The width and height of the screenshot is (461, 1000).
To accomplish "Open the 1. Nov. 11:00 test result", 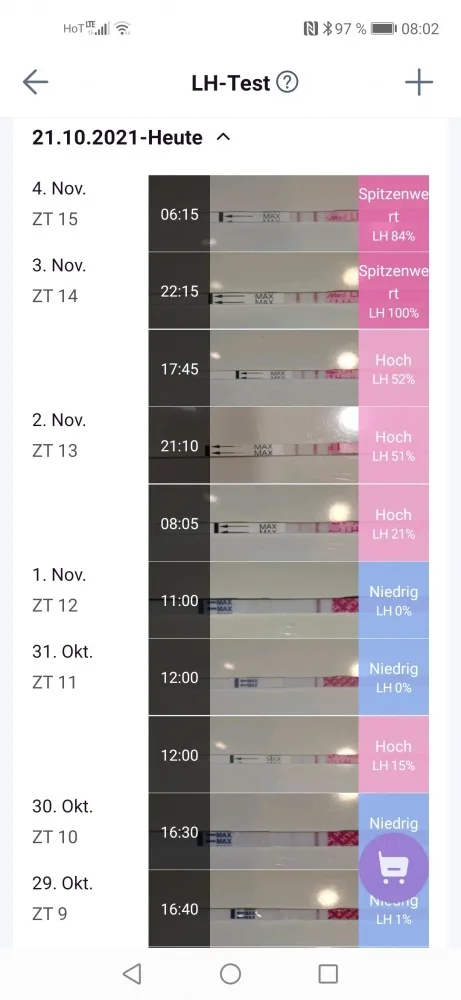I will tap(289, 600).
